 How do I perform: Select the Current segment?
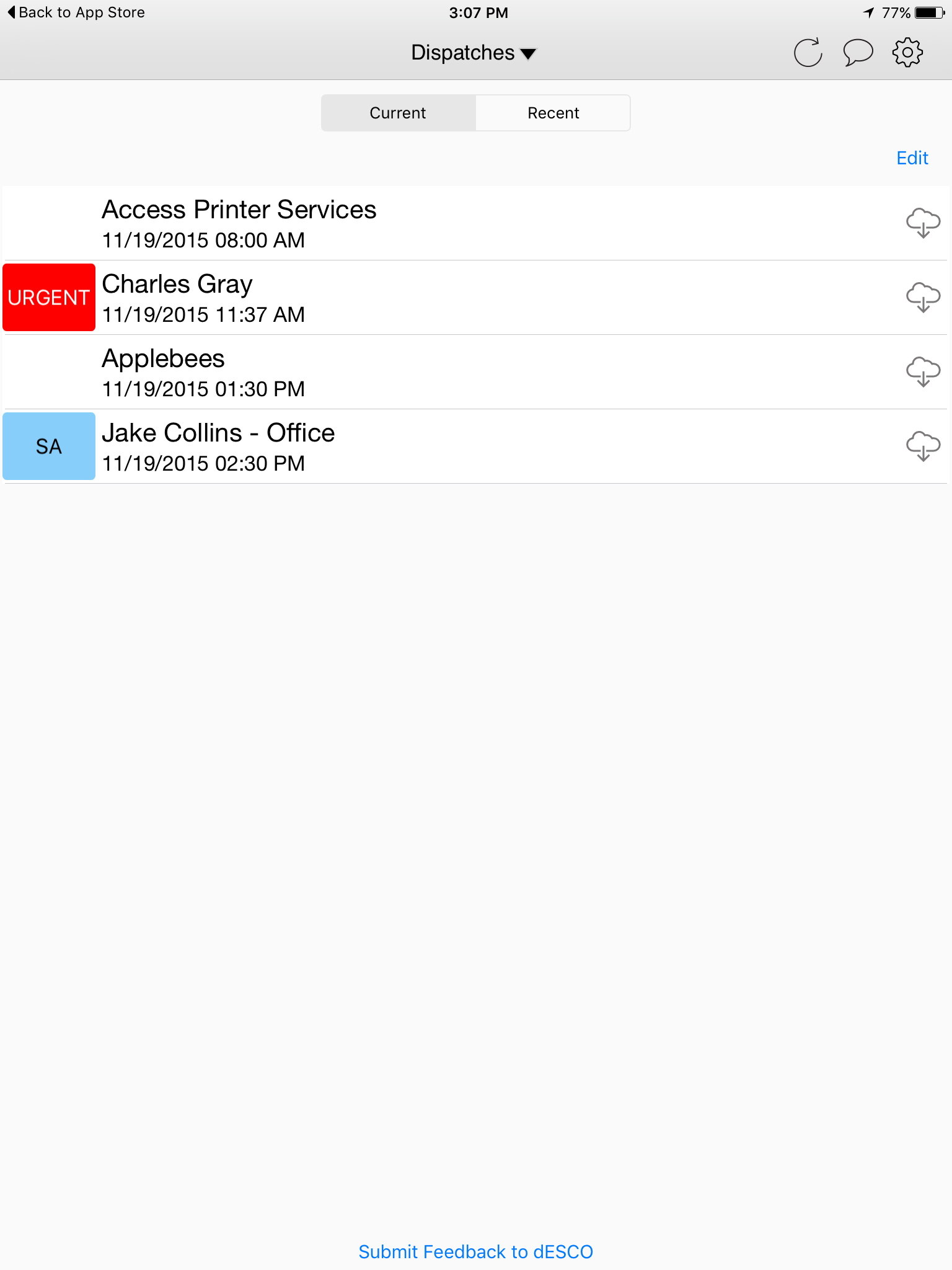point(397,112)
